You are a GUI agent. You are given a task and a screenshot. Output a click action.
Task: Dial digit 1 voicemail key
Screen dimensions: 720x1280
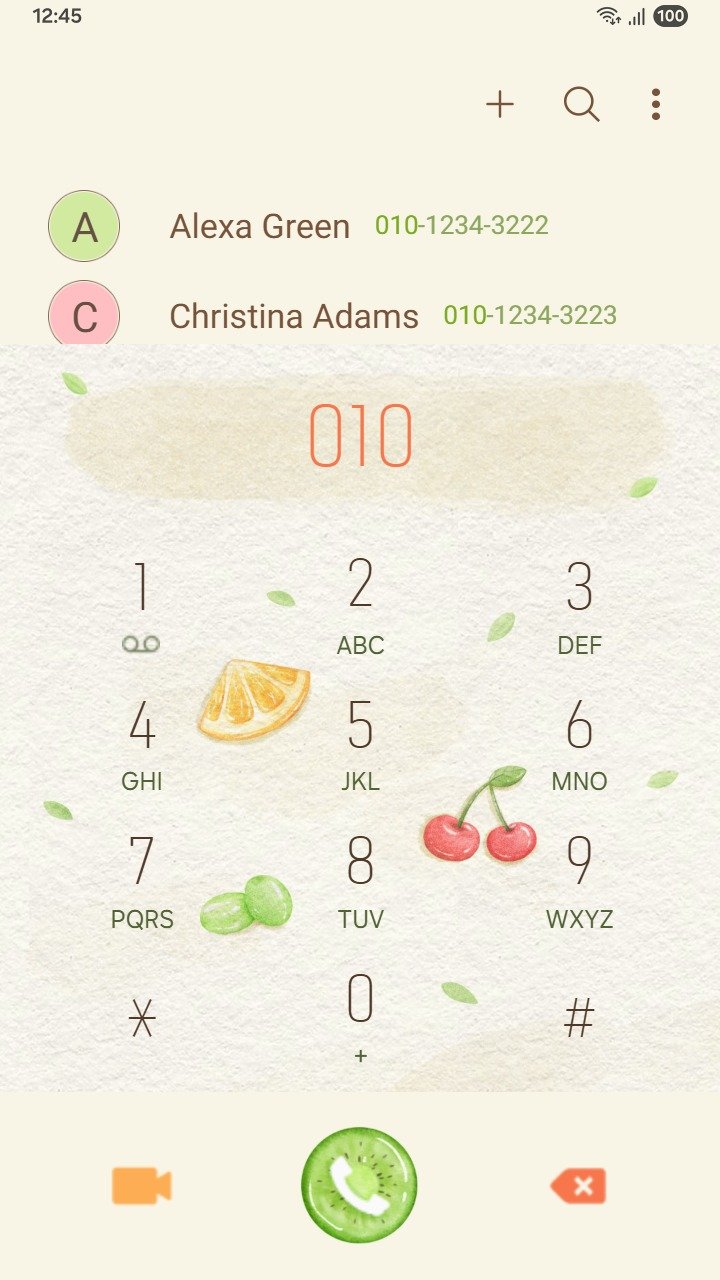141,607
